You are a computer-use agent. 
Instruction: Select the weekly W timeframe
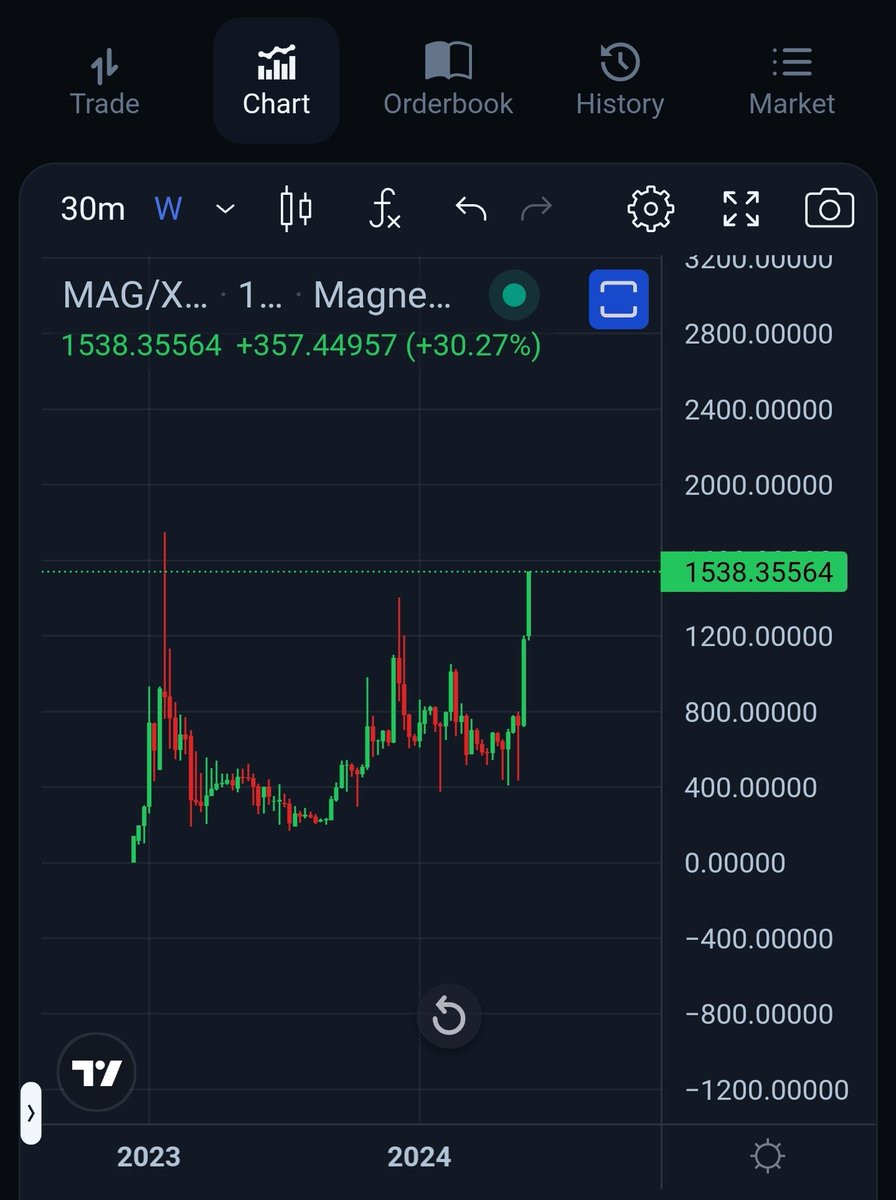[x=168, y=209]
